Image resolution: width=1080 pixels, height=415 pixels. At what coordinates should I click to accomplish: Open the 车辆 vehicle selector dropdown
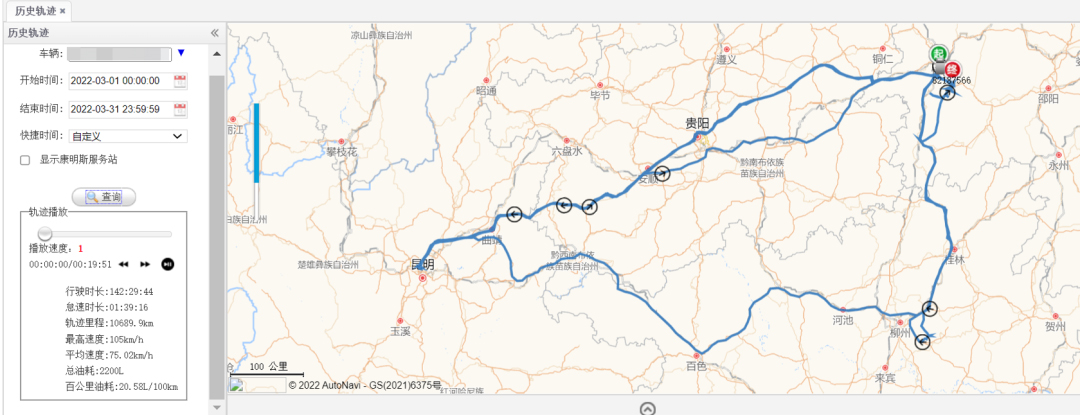pyautogui.click(x=181, y=53)
